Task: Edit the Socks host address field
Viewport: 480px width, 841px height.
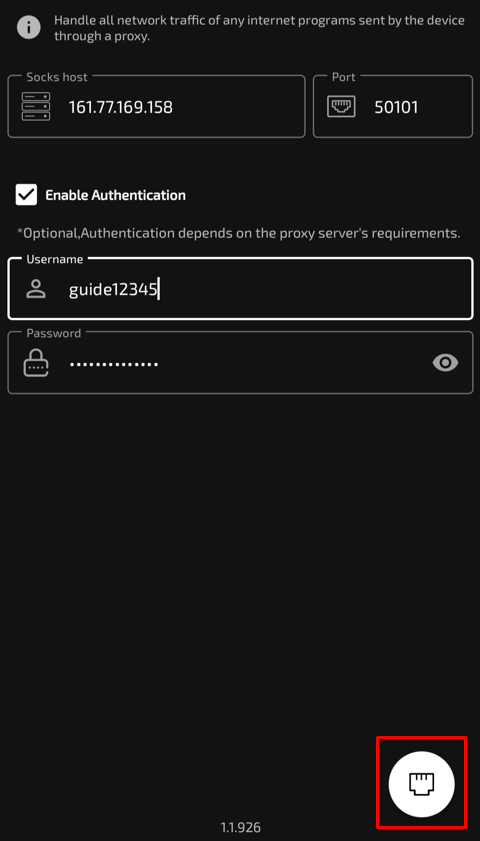Action: (156, 107)
